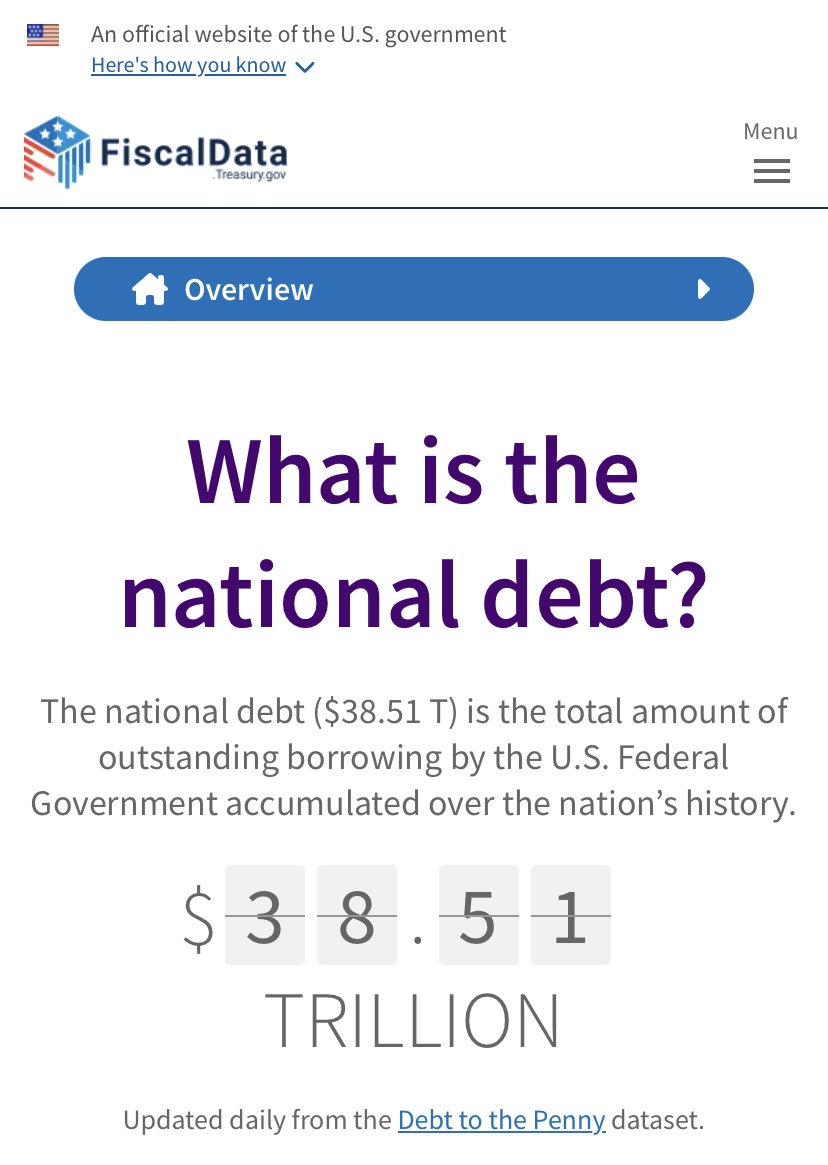828x1165 pixels.
Task: Open the Debt to the Penny link
Action: pos(501,1120)
